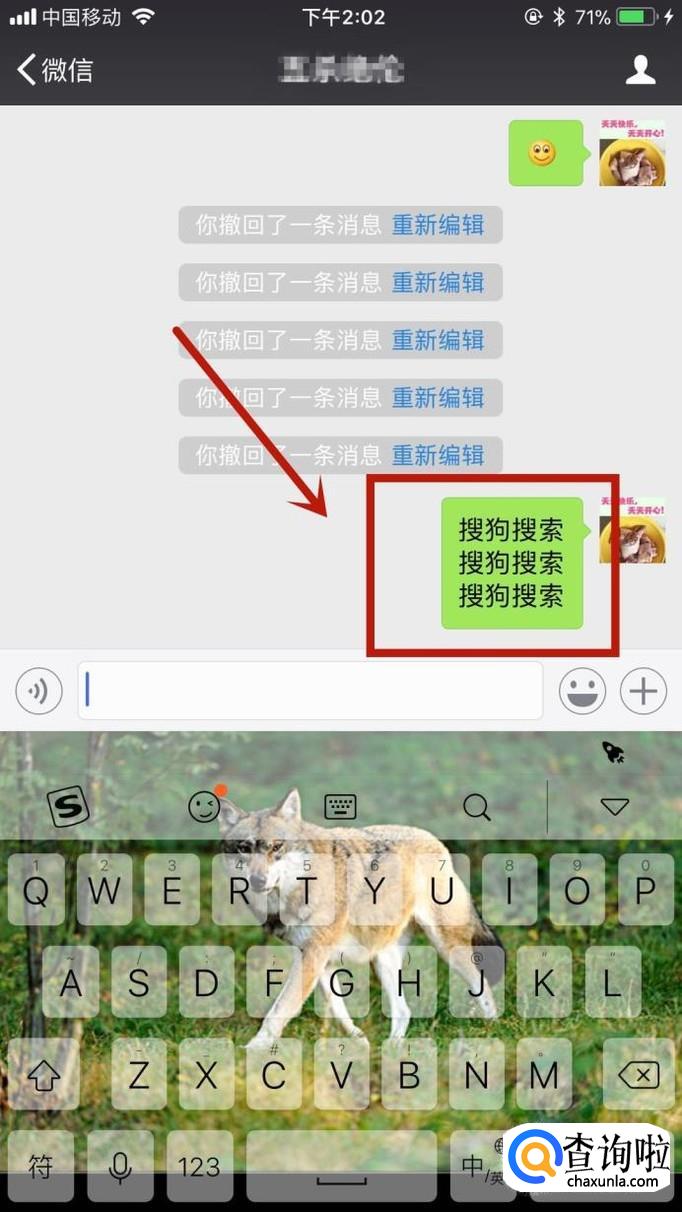Viewport: 682px width, 1212px height.
Task: Tap the shift key
Action: tap(42, 1076)
